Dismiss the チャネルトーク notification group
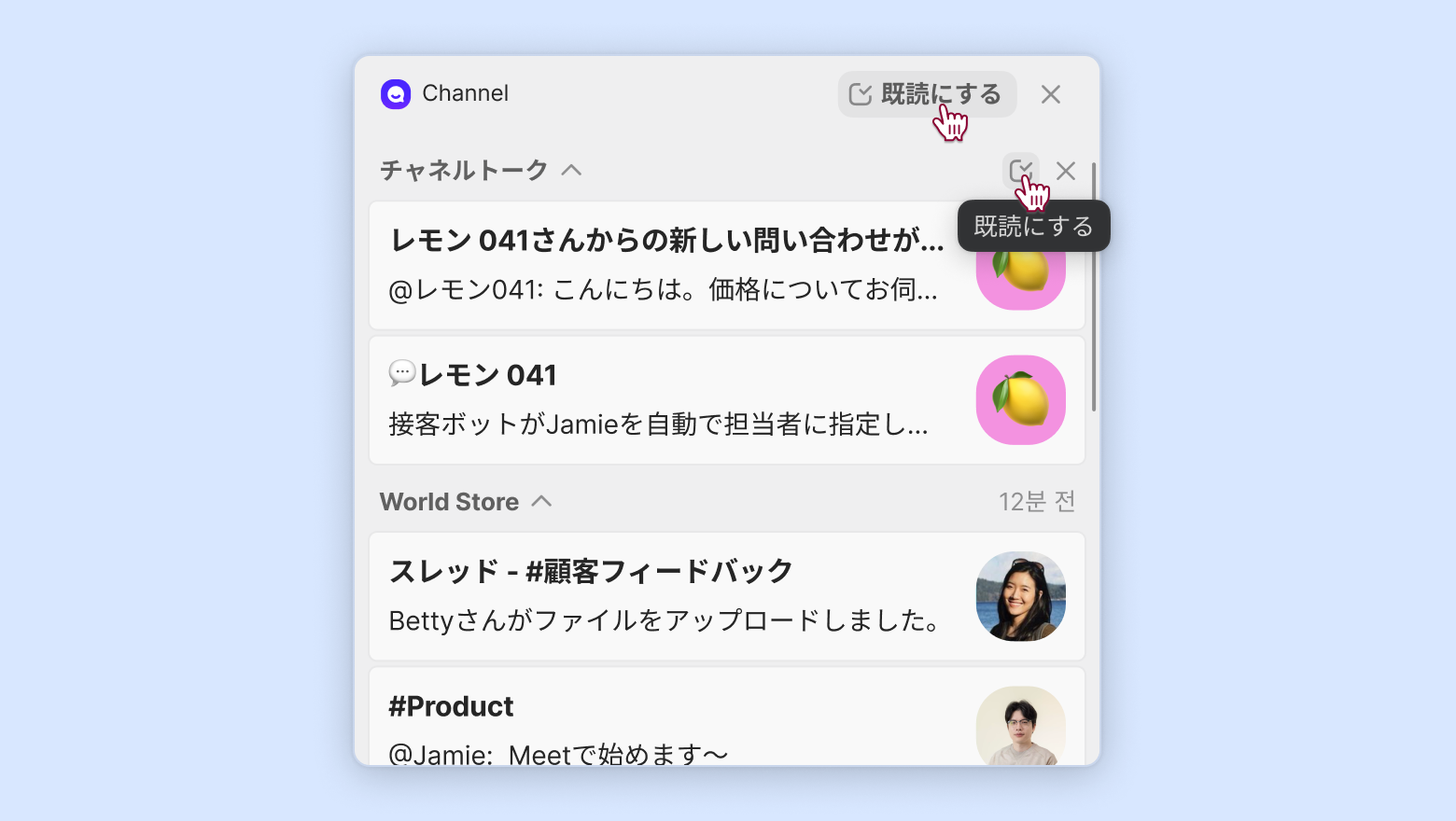This screenshot has height=821, width=1456. click(x=1066, y=171)
